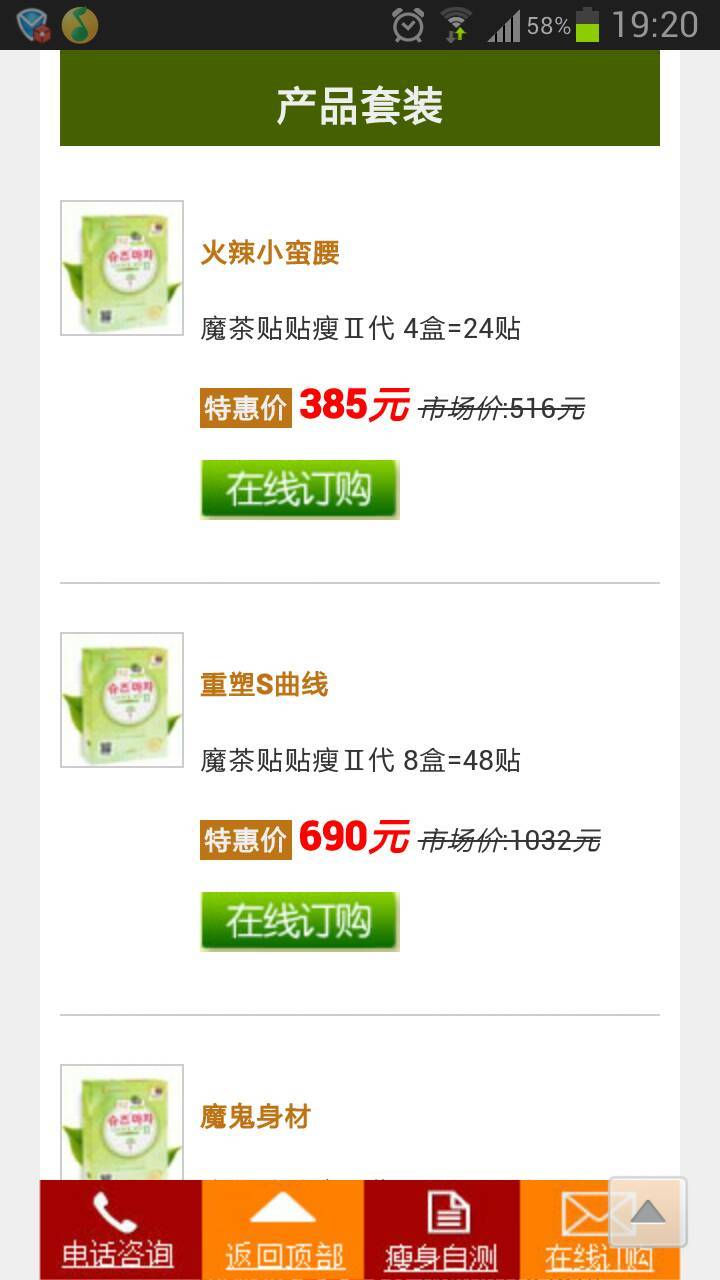720x1280 pixels.
Task: Order the 重塑S曲线 package online
Action: click(299, 921)
